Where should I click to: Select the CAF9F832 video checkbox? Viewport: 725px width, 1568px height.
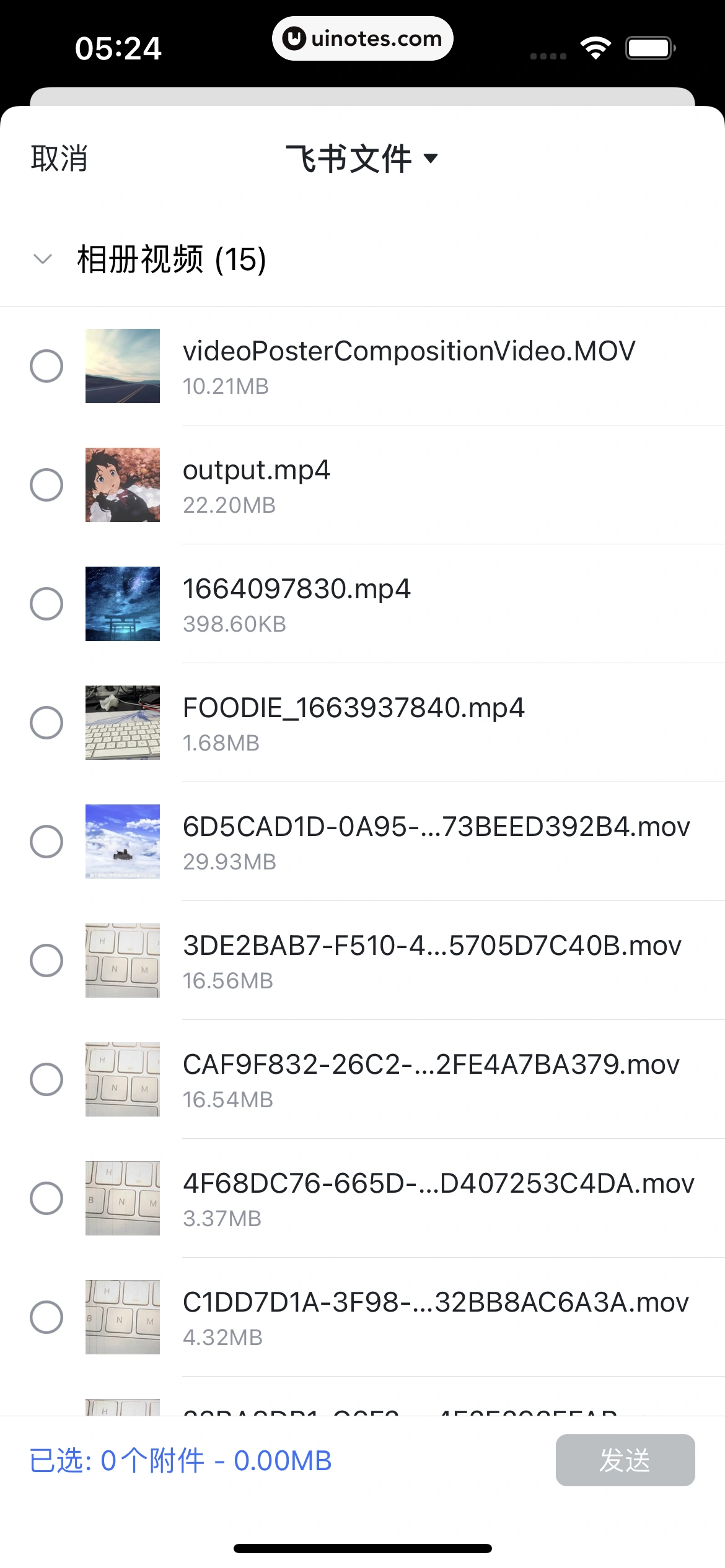click(46, 1078)
